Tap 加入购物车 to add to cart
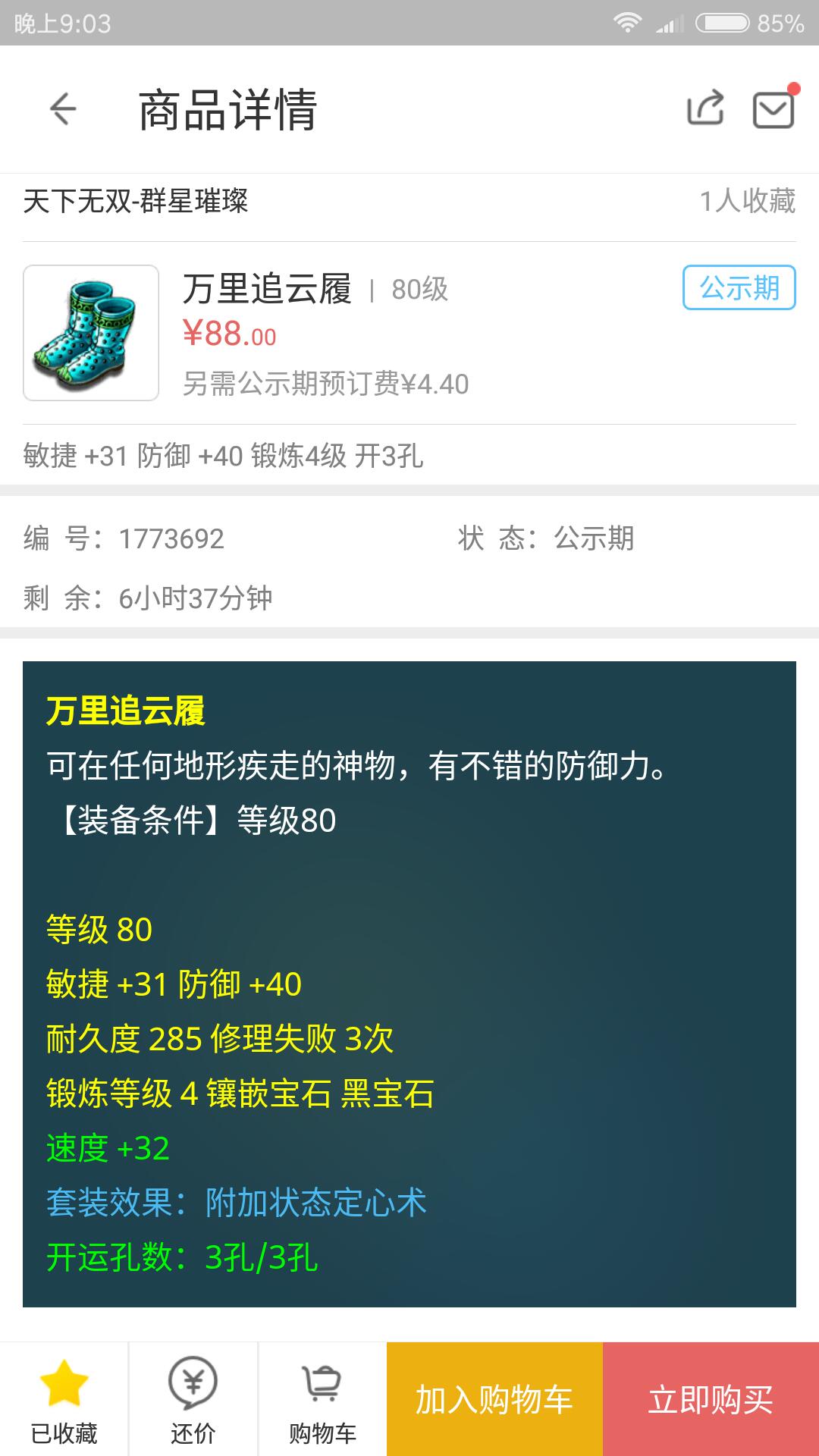Viewport: 819px width, 1456px height. pos(494,1400)
